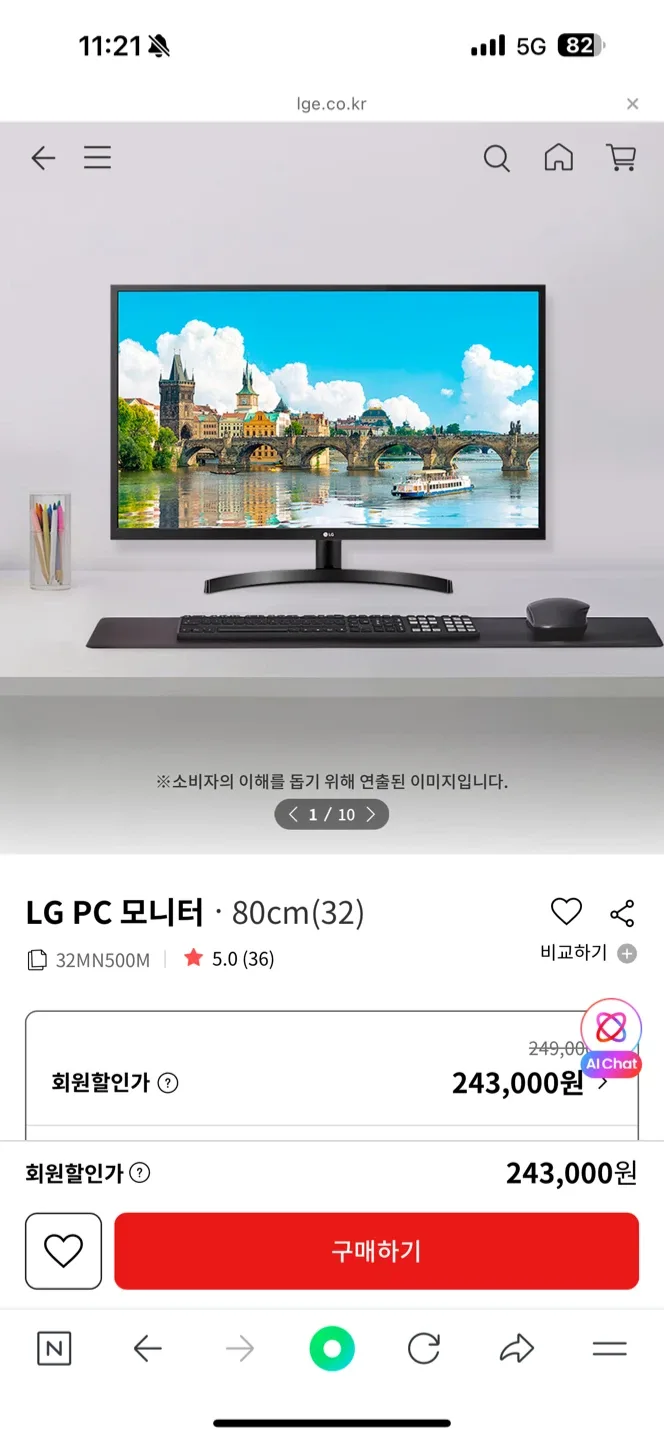Open the site search magnifier
The image size is (664, 1440).
pos(497,158)
